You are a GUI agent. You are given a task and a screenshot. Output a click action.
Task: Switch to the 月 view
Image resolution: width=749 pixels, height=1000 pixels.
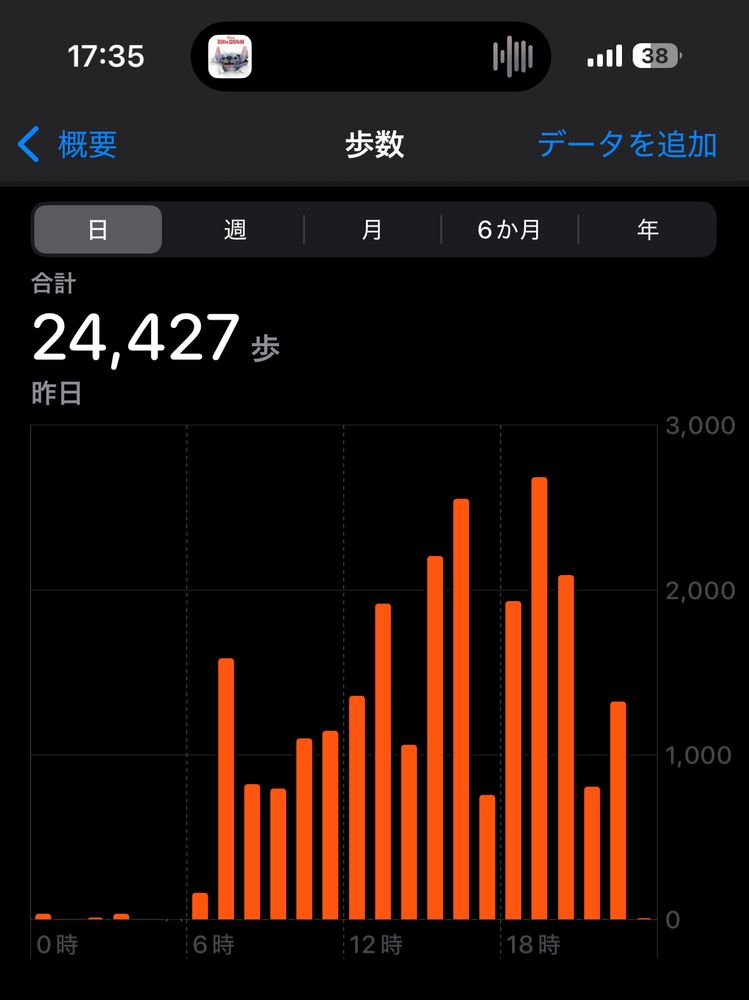coord(372,230)
